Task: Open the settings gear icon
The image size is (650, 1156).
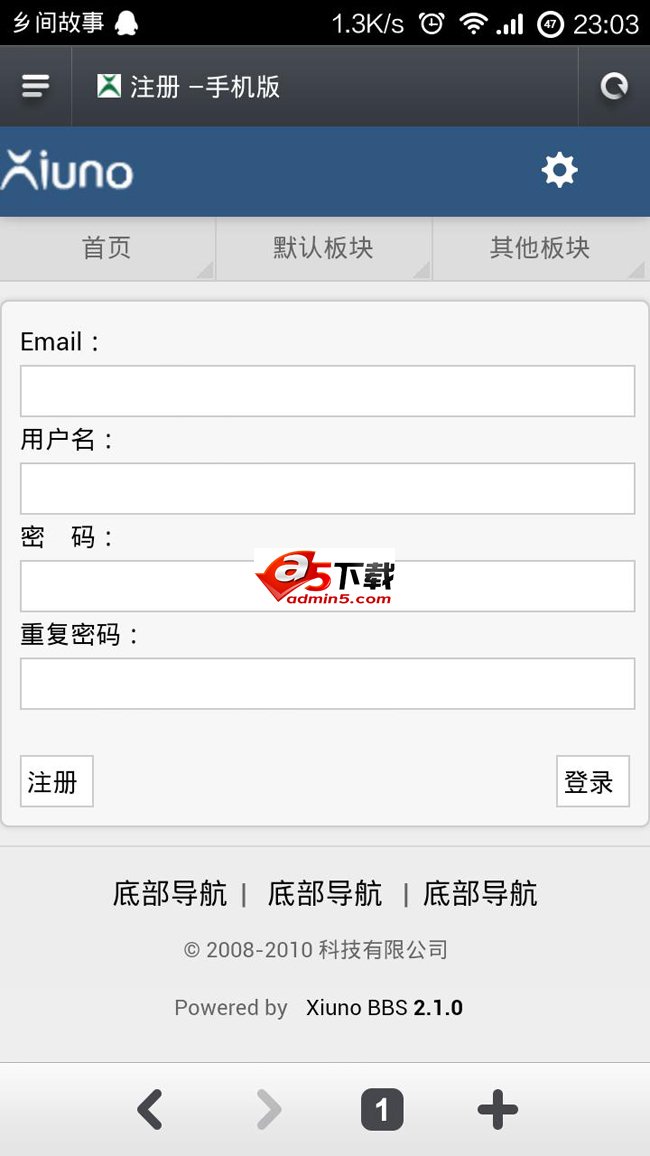Action: point(559,170)
